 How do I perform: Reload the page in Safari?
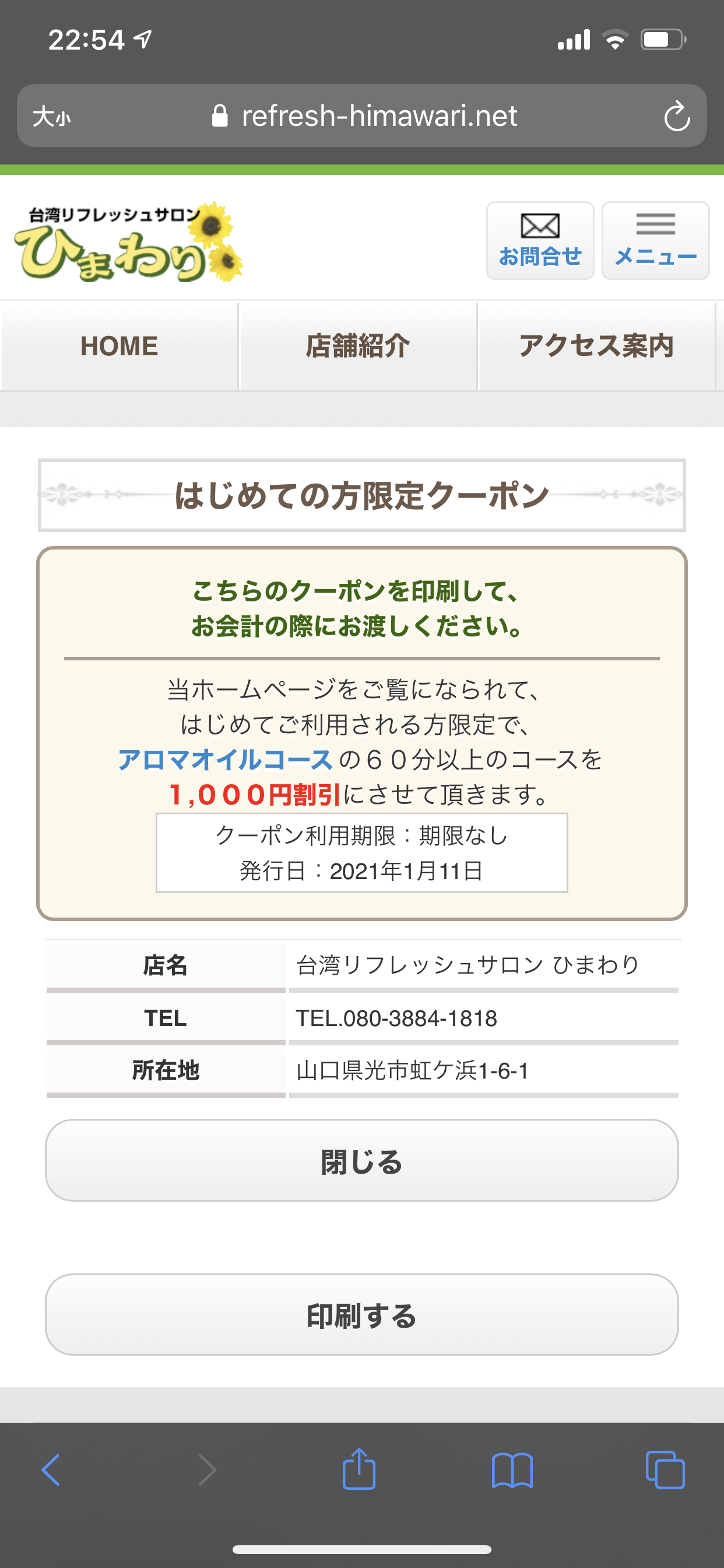point(677,116)
